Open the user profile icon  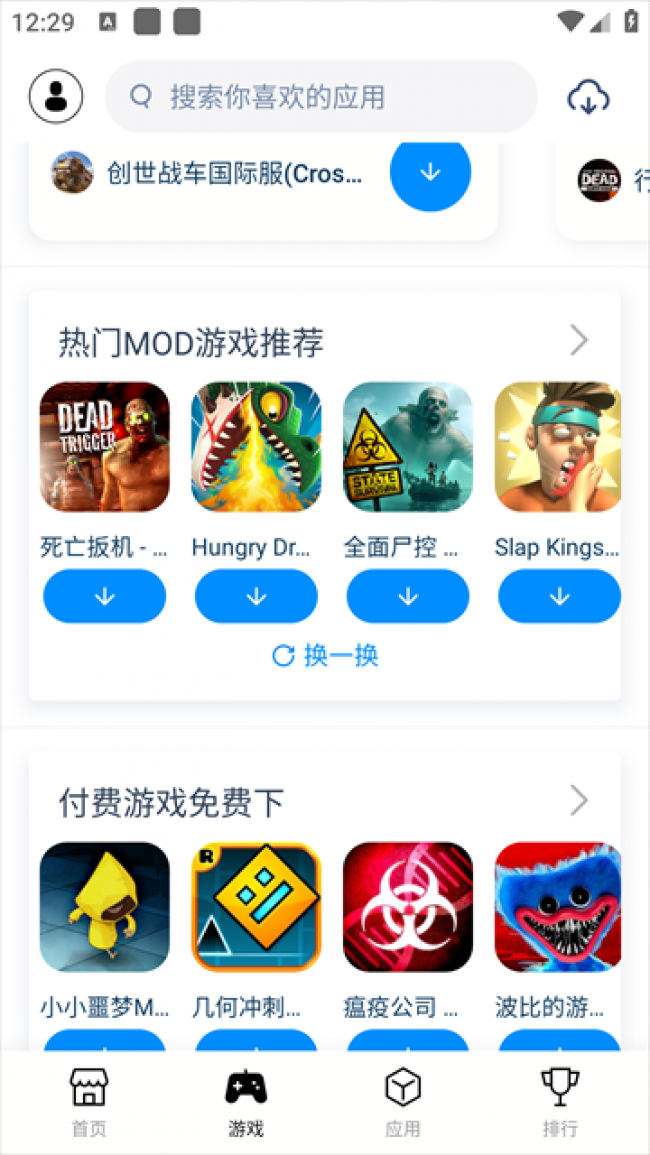pos(56,96)
